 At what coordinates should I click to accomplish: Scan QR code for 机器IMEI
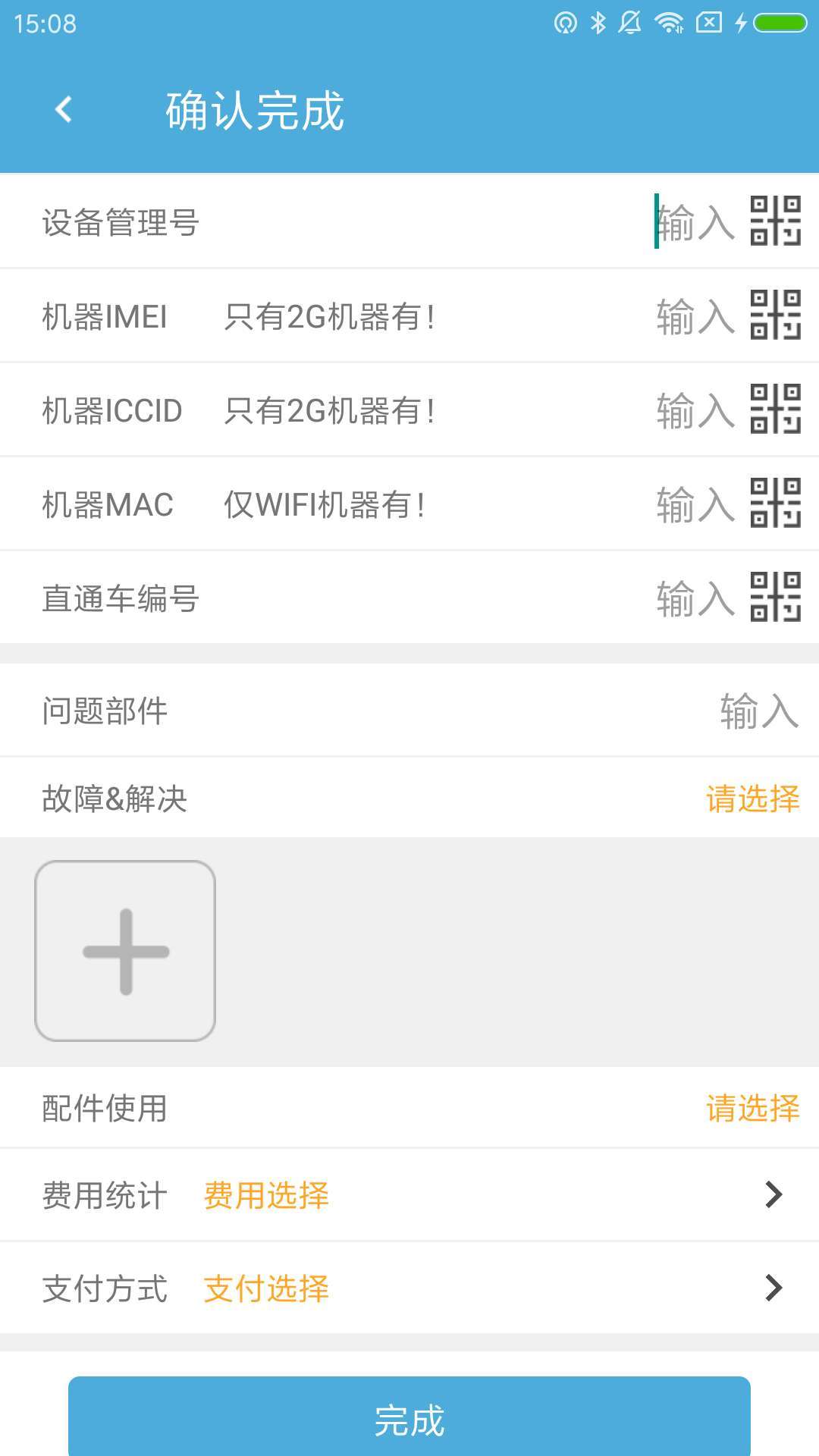pos(775,315)
